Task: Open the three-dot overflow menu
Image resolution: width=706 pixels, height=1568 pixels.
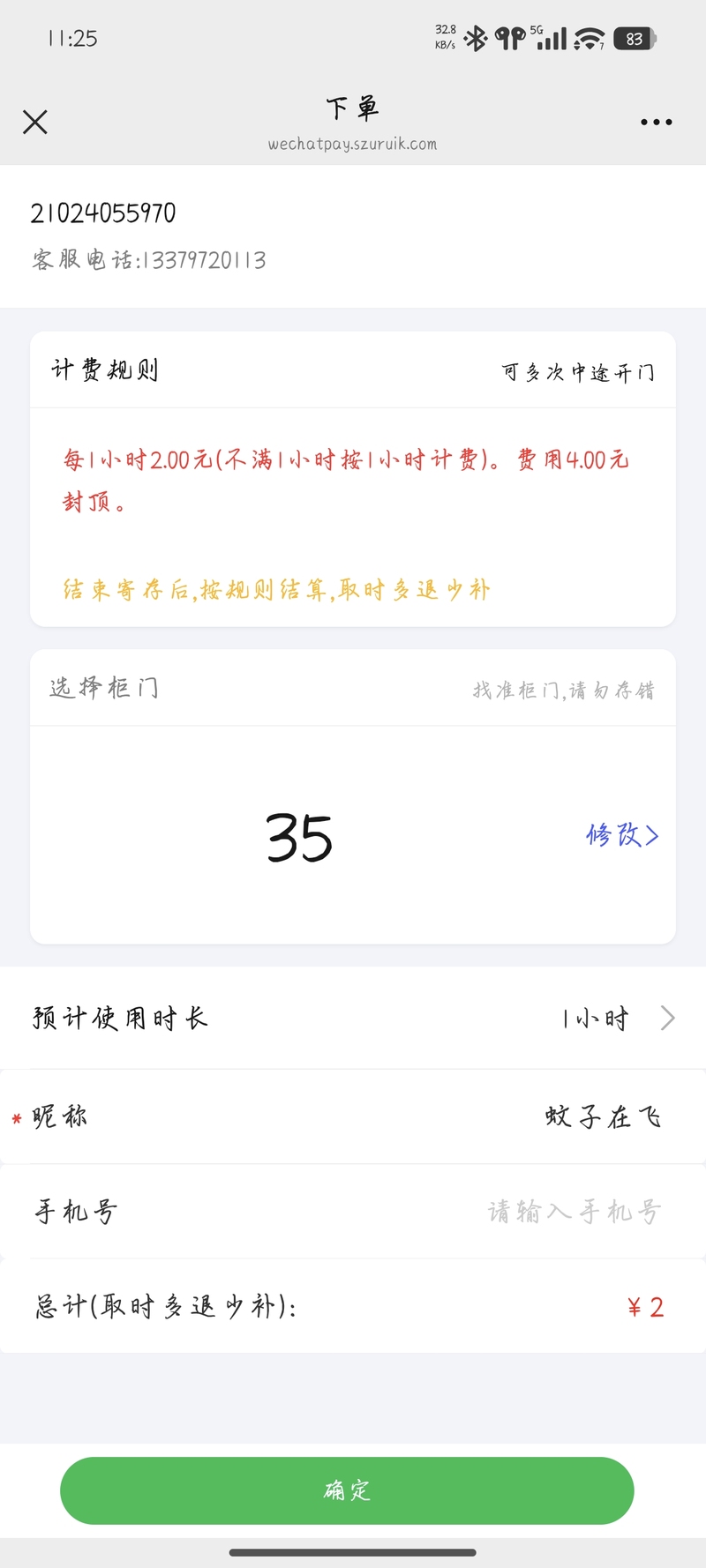Action: click(656, 123)
